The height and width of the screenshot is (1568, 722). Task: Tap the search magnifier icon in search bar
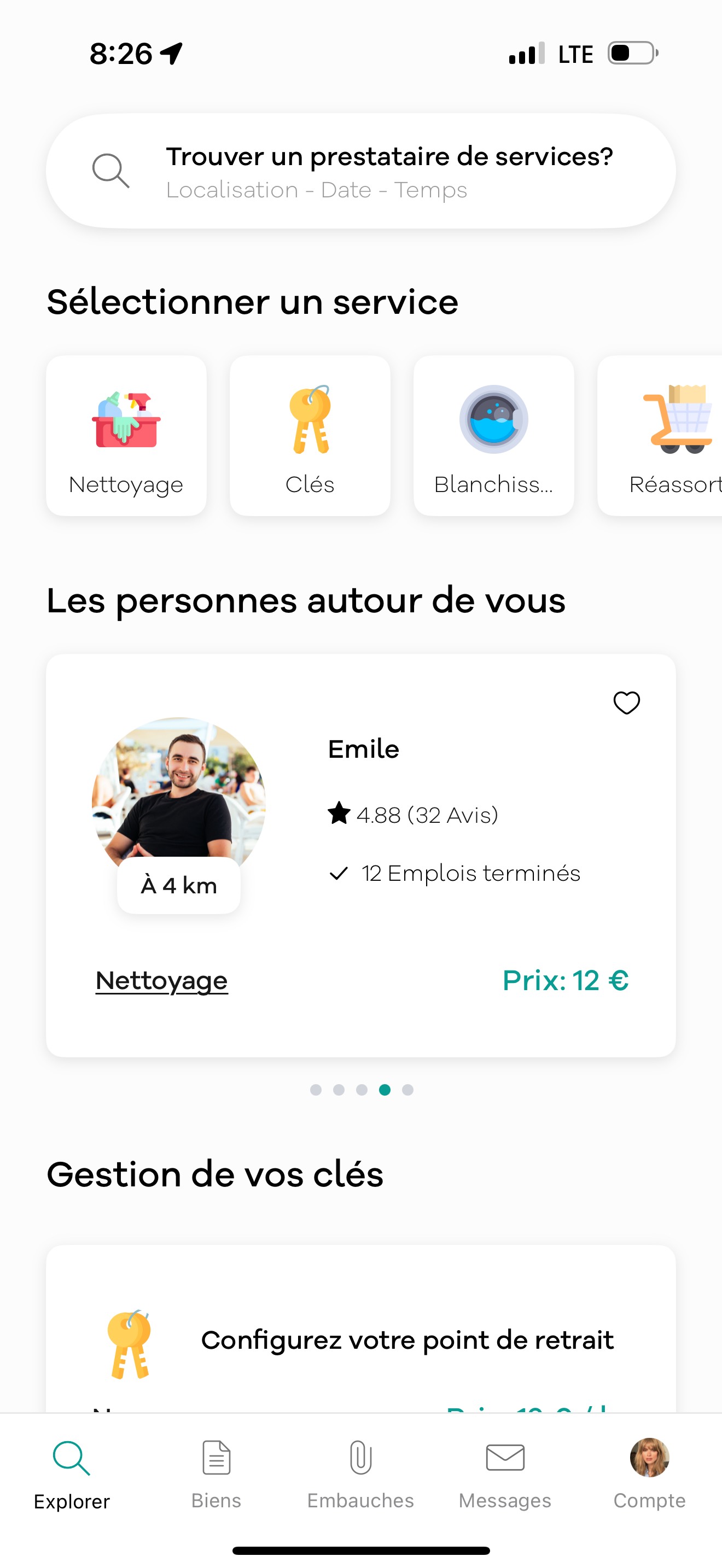112,171
